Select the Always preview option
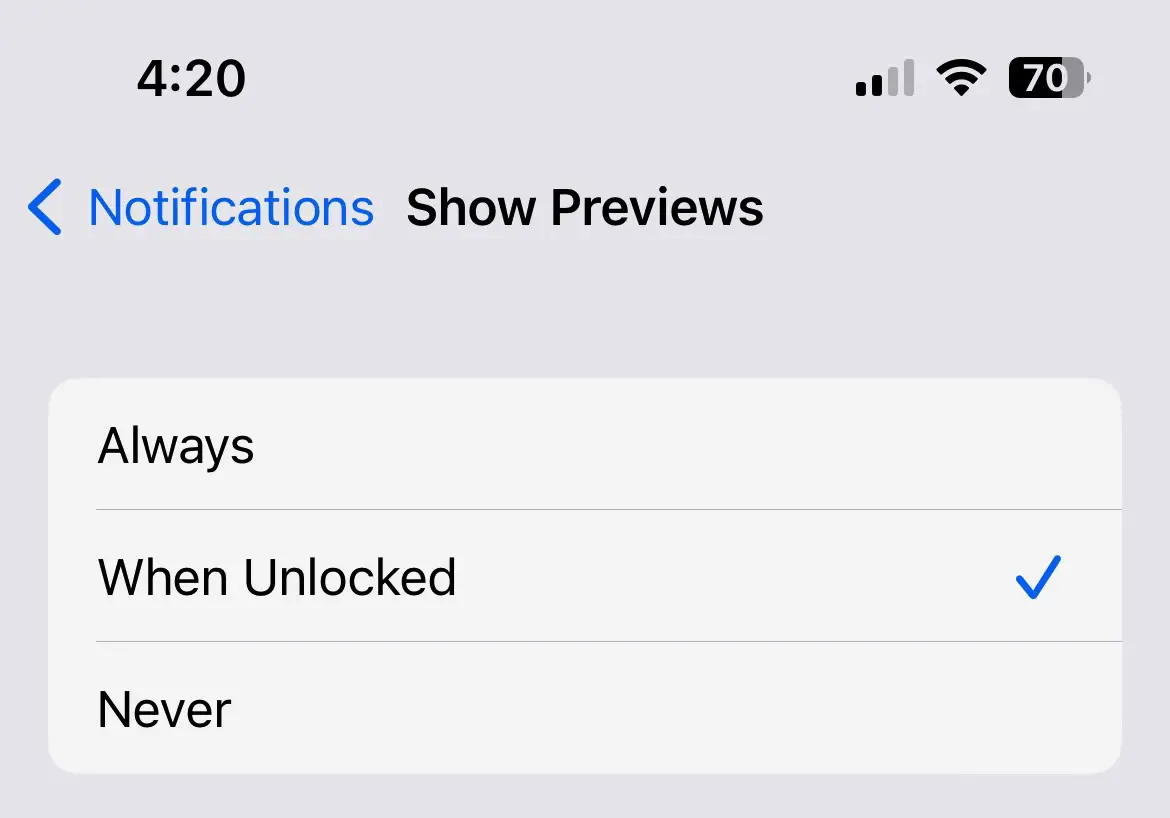The image size is (1170, 818). (x=584, y=445)
